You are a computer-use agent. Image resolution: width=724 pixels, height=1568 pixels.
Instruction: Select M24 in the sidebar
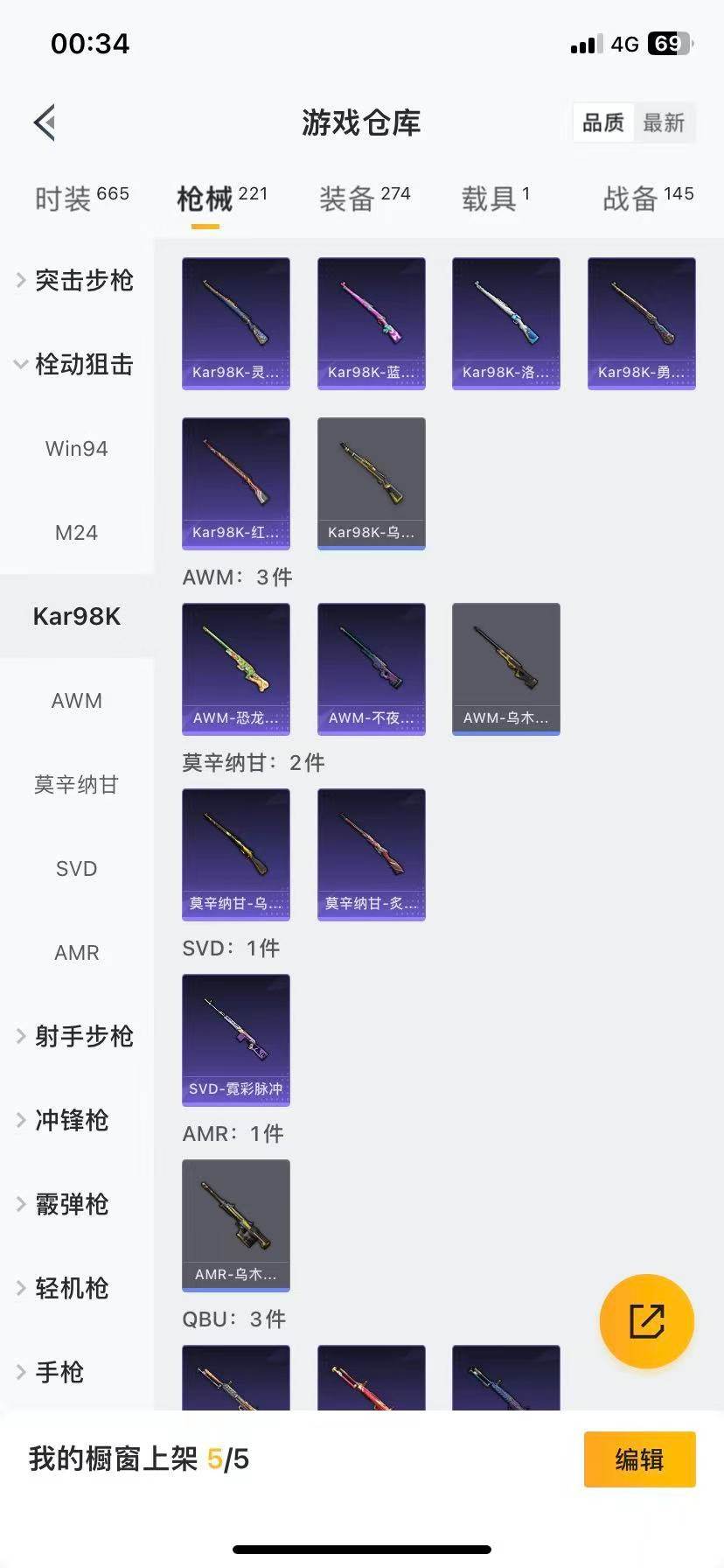[77, 533]
